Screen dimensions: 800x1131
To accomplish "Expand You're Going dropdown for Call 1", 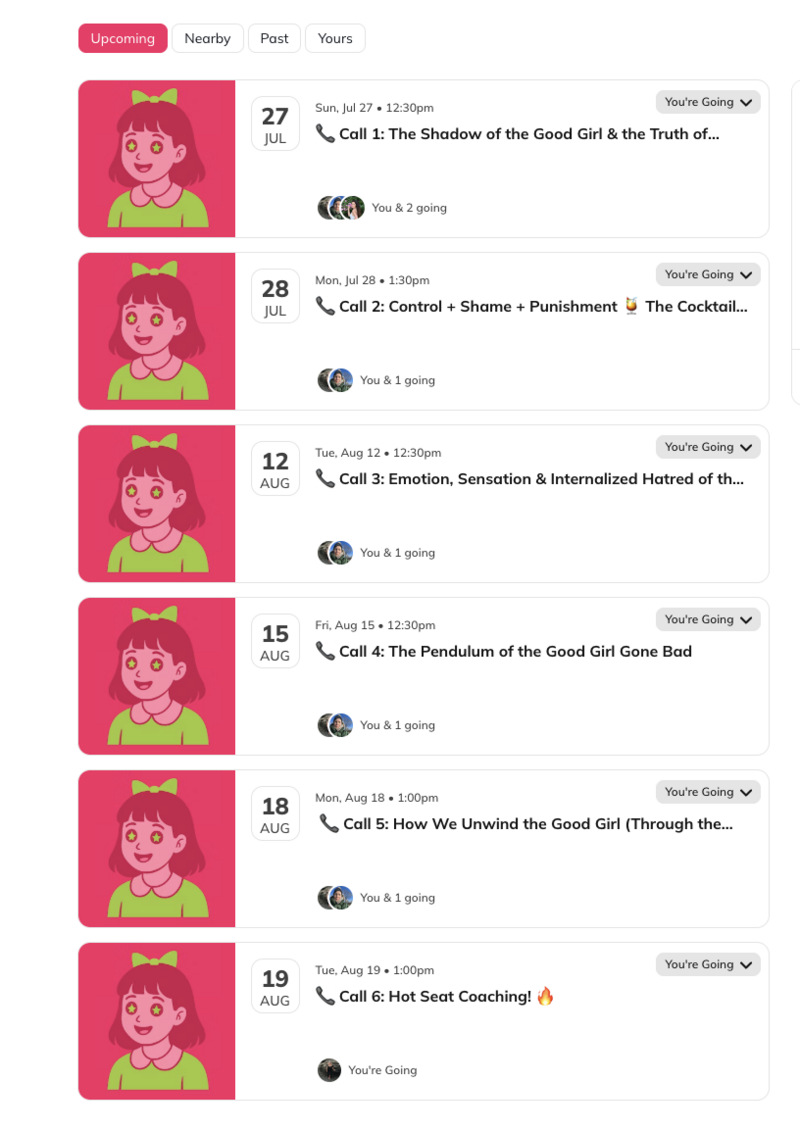I will (x=708, y=102).
